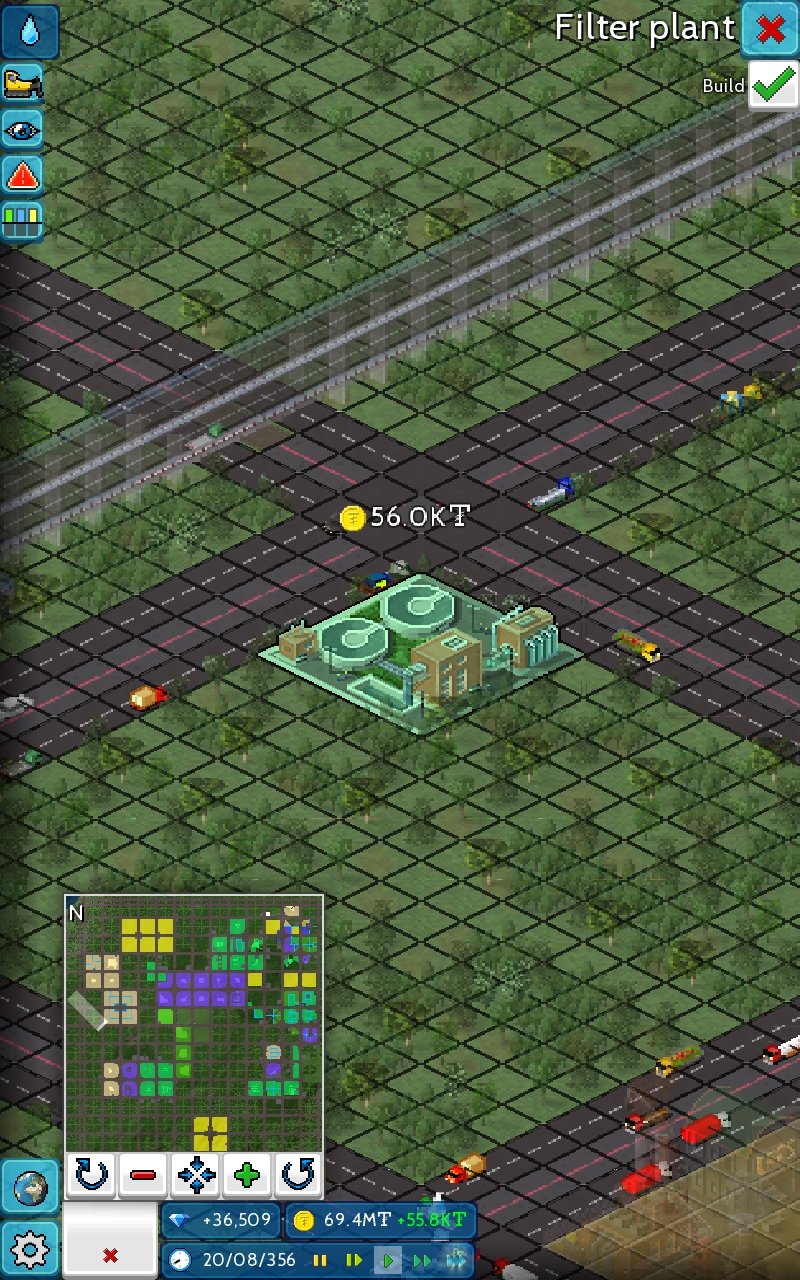Set game speed to normal play
The image size is (800, 1280).
coord(388,1260)
